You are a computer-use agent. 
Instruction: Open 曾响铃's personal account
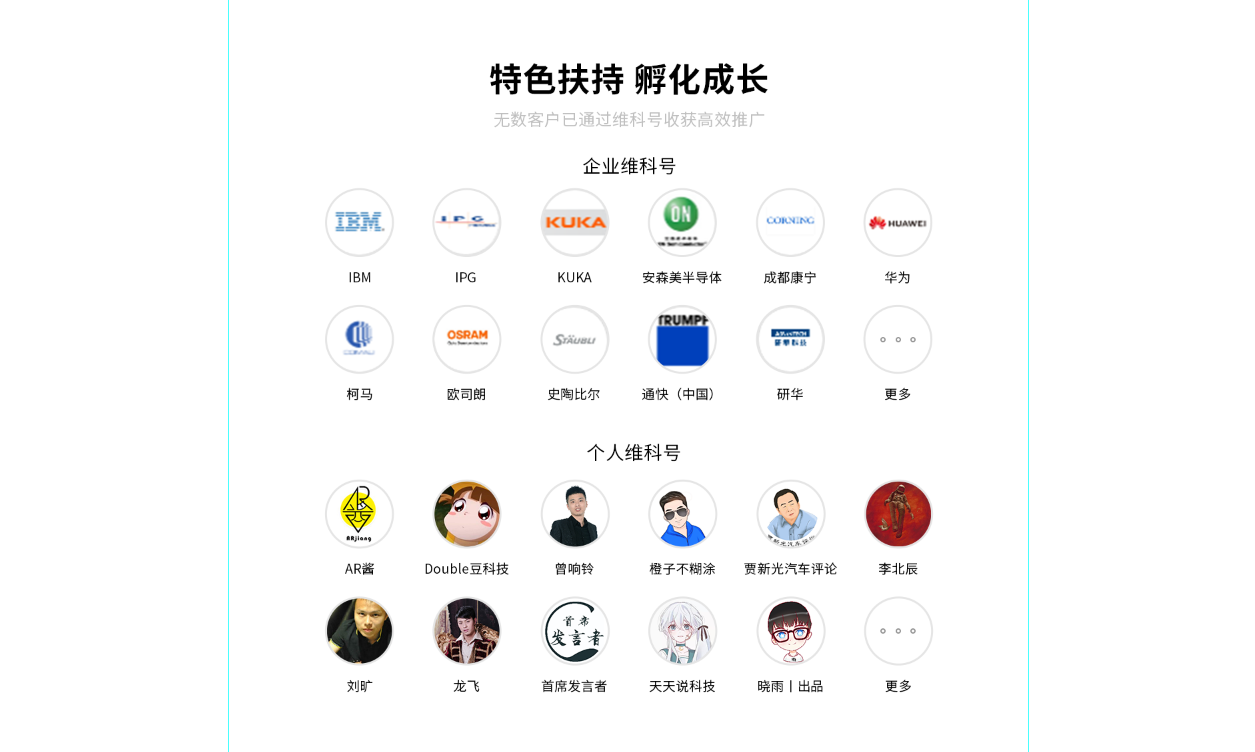pos(575,514)
